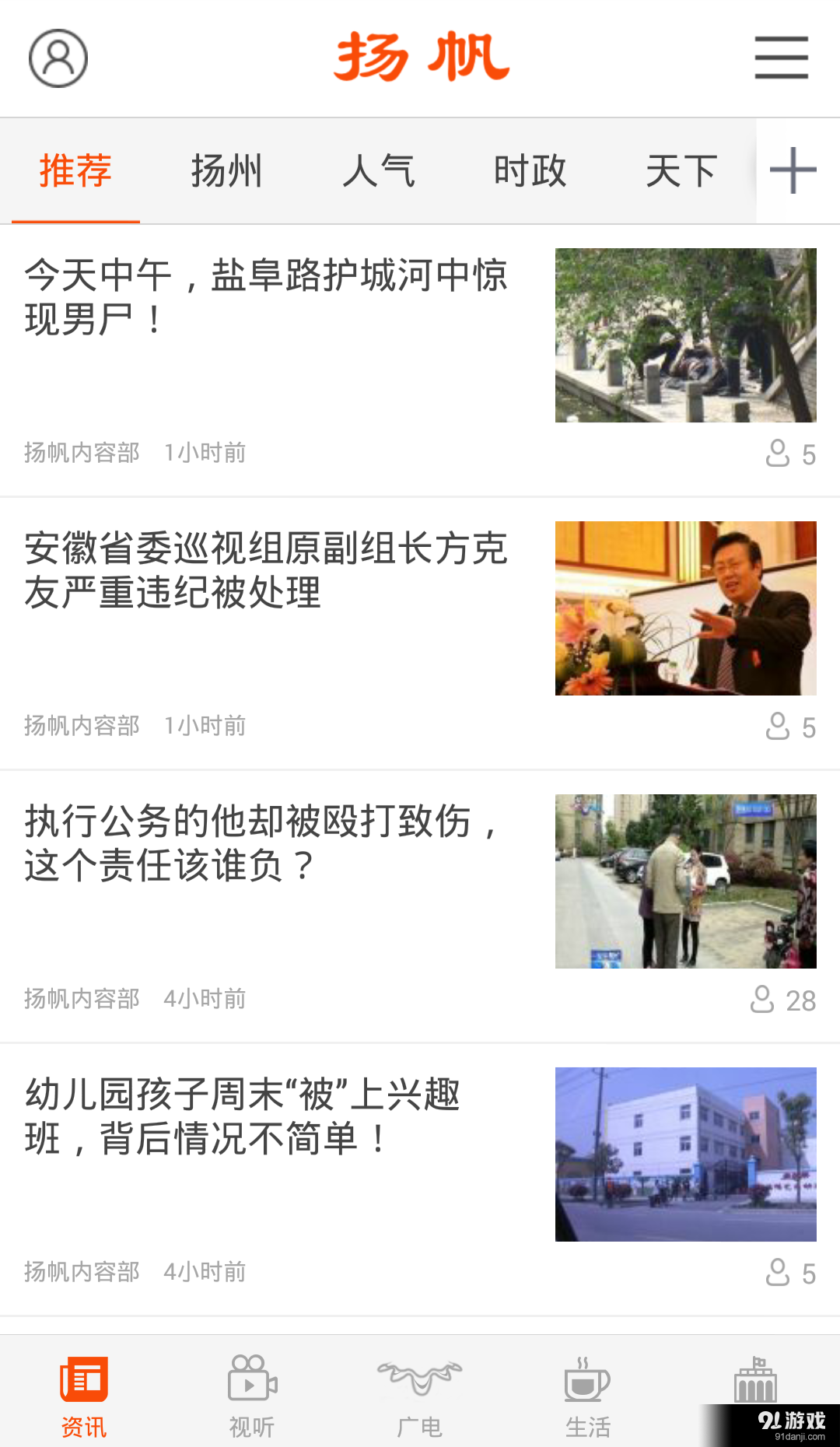Image resolution: width=840 pixels, height=1447 pixels.
Task: Switch to the 扬州 tab
Action: tap(226, 170)
